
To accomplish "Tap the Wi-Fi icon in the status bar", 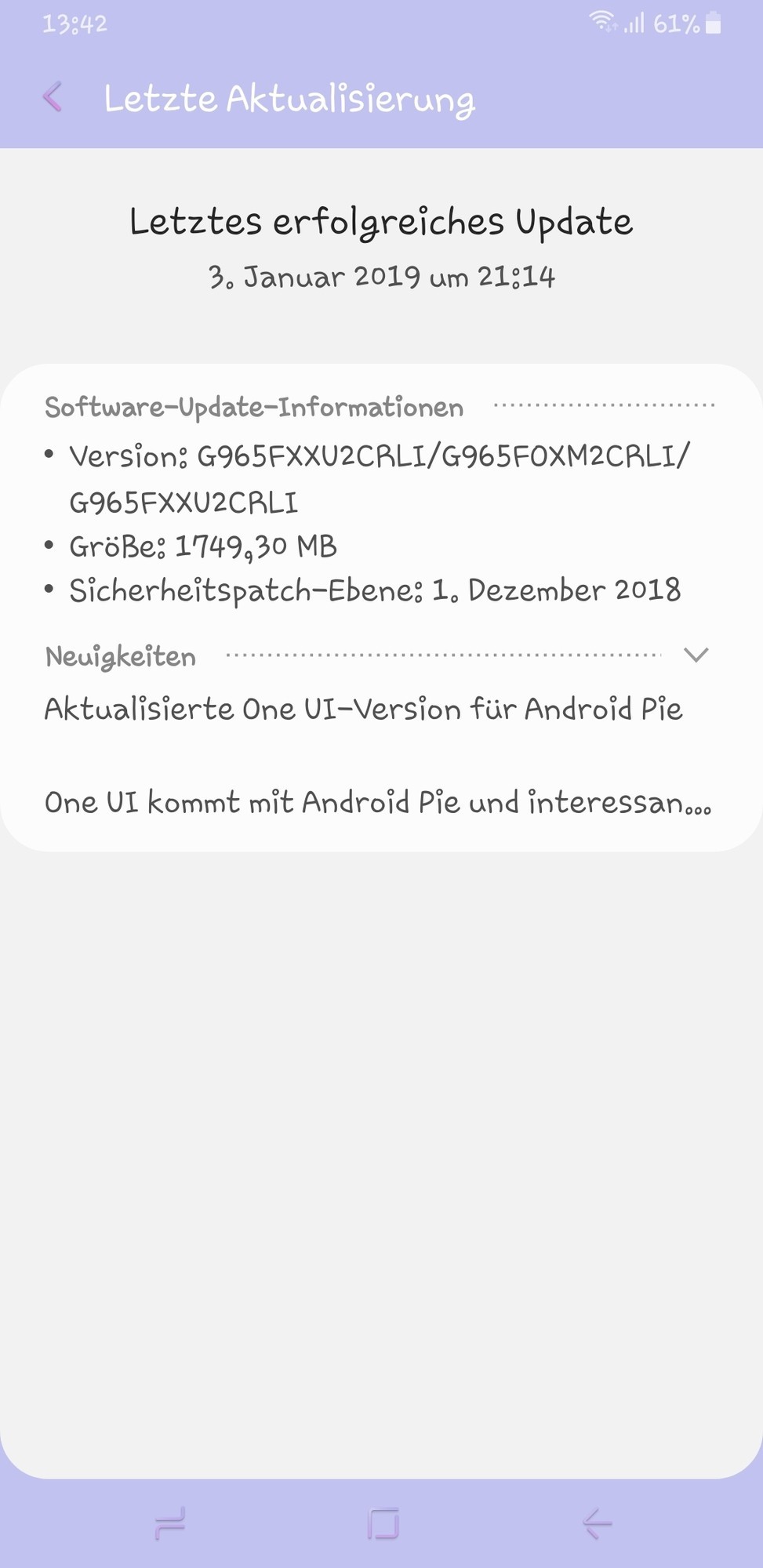I will click(601, 22).
